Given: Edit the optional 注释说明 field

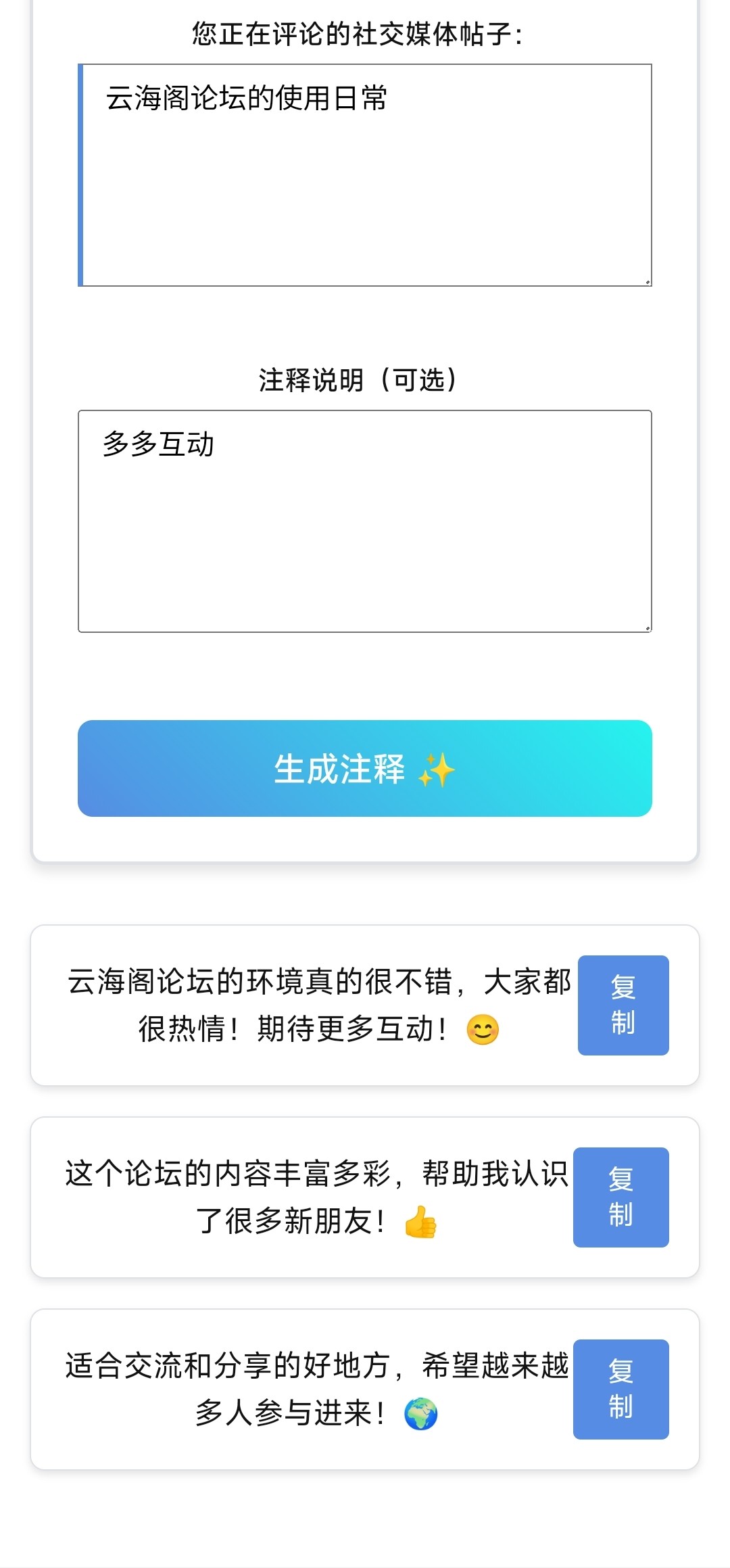Looking at the screenshot, I should [x=365, y=521].
